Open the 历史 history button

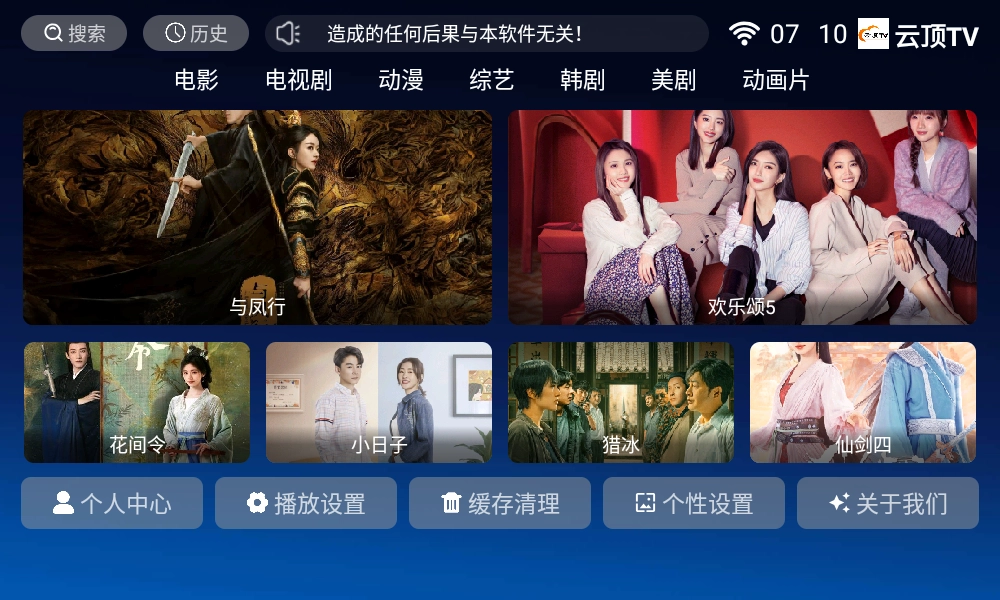click(195, 33)
